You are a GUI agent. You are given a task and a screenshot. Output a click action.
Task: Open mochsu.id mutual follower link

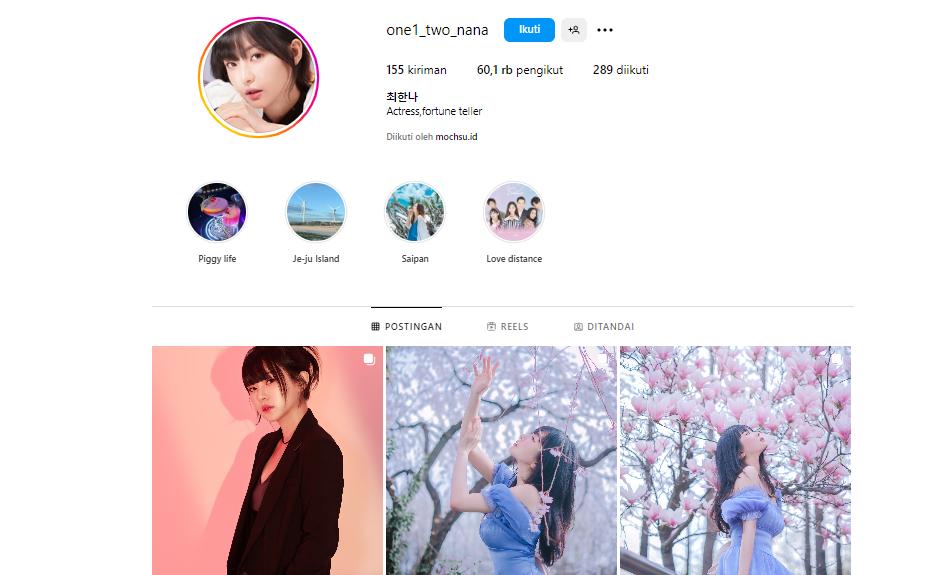pyautogui.click(x=456, y=137)
